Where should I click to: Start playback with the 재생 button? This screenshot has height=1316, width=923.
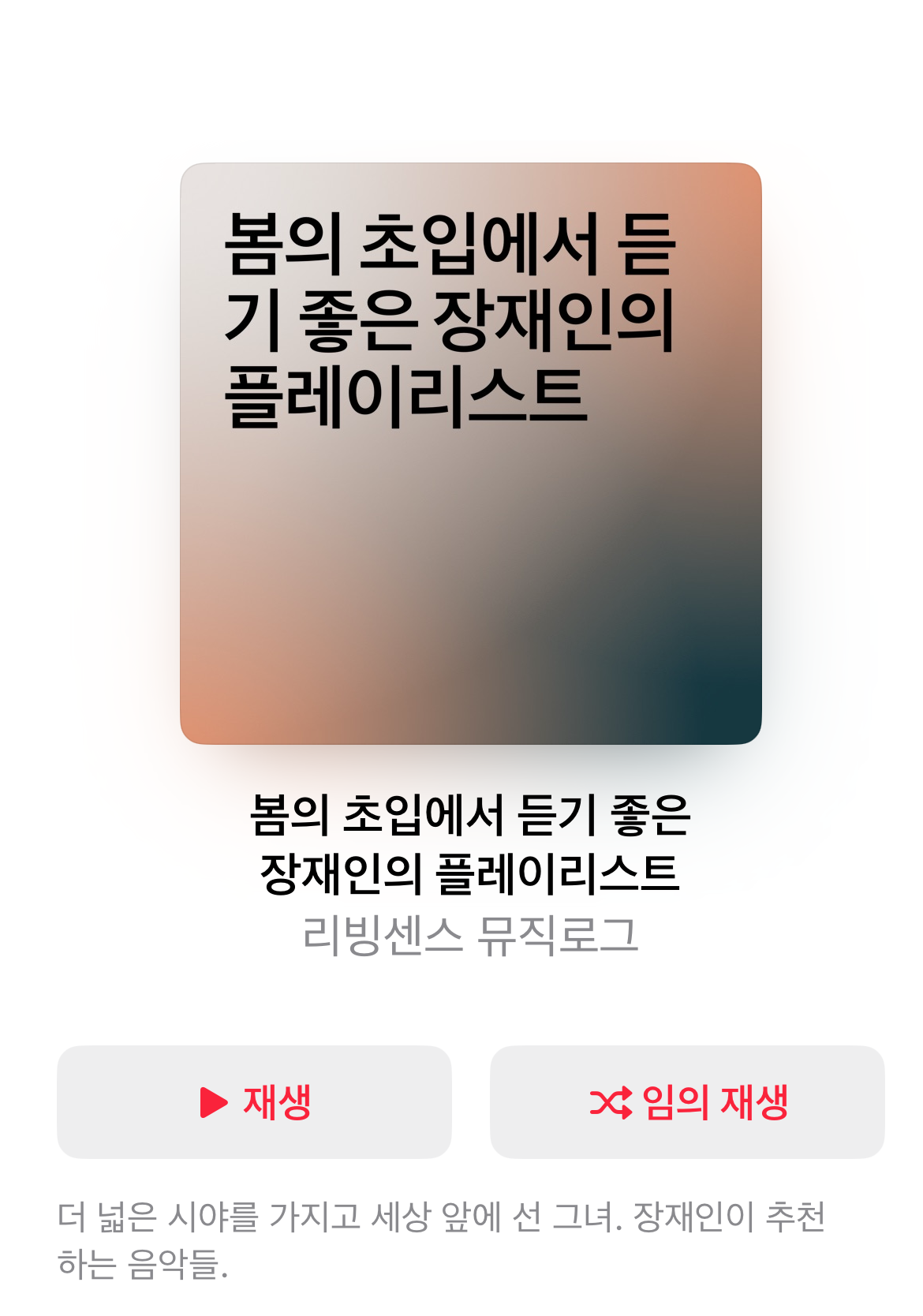254,1102
